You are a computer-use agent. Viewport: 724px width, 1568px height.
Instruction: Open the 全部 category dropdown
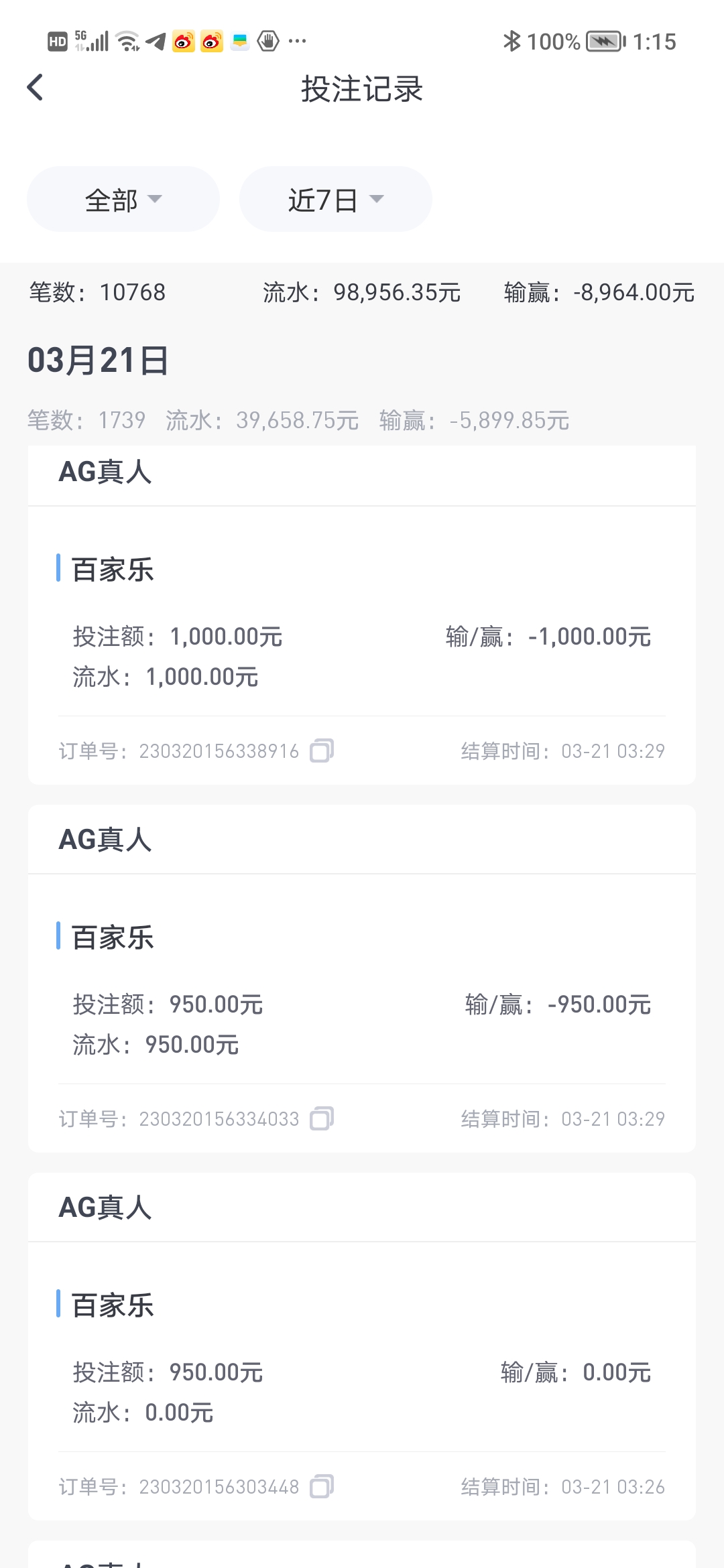[x=123, y=199]
